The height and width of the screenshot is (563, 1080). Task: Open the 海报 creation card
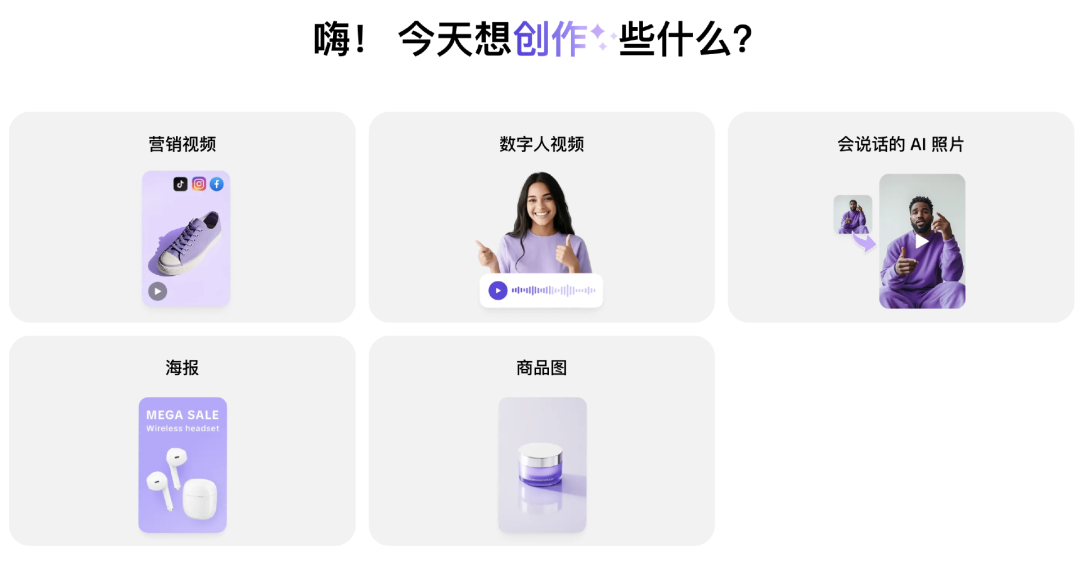point(182,441)
